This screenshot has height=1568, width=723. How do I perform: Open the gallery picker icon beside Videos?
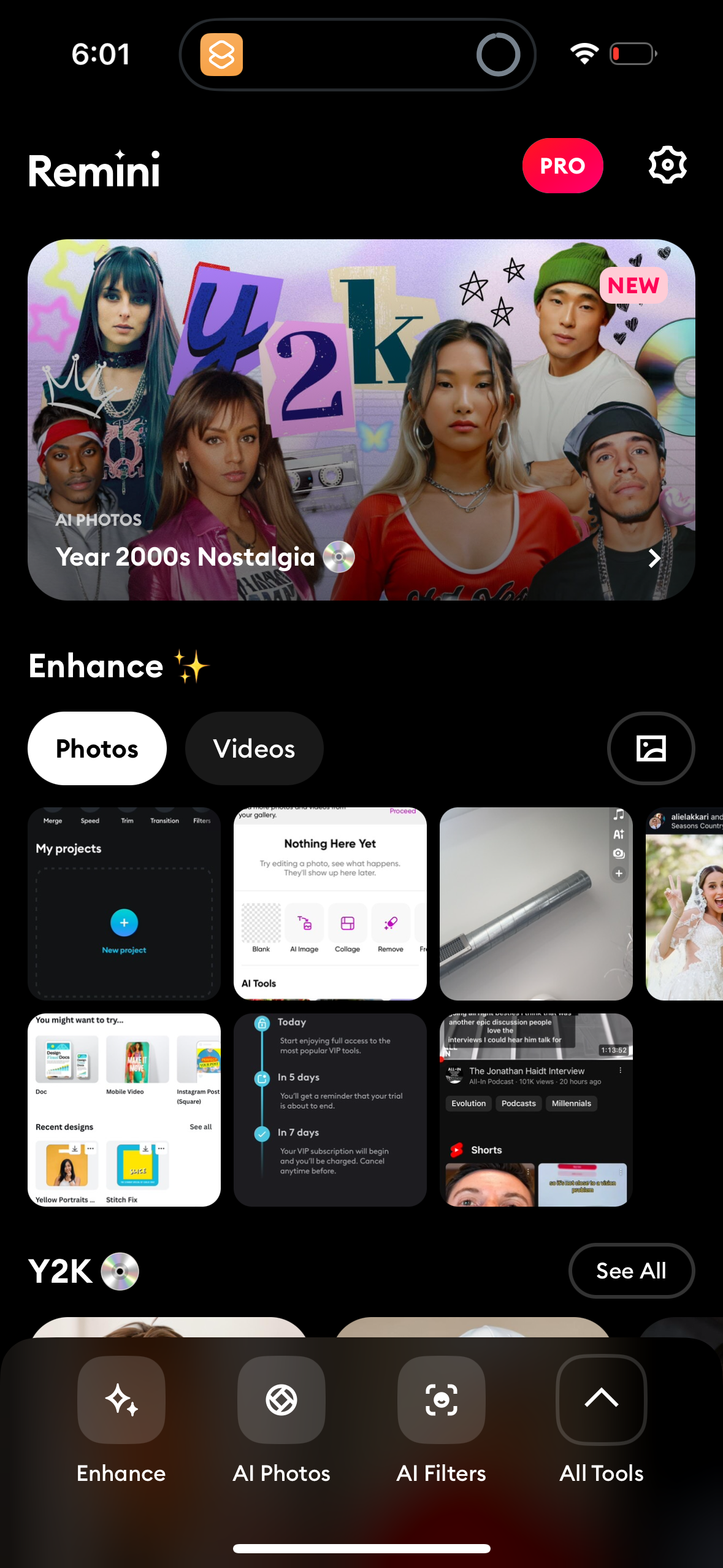(651, 748)
